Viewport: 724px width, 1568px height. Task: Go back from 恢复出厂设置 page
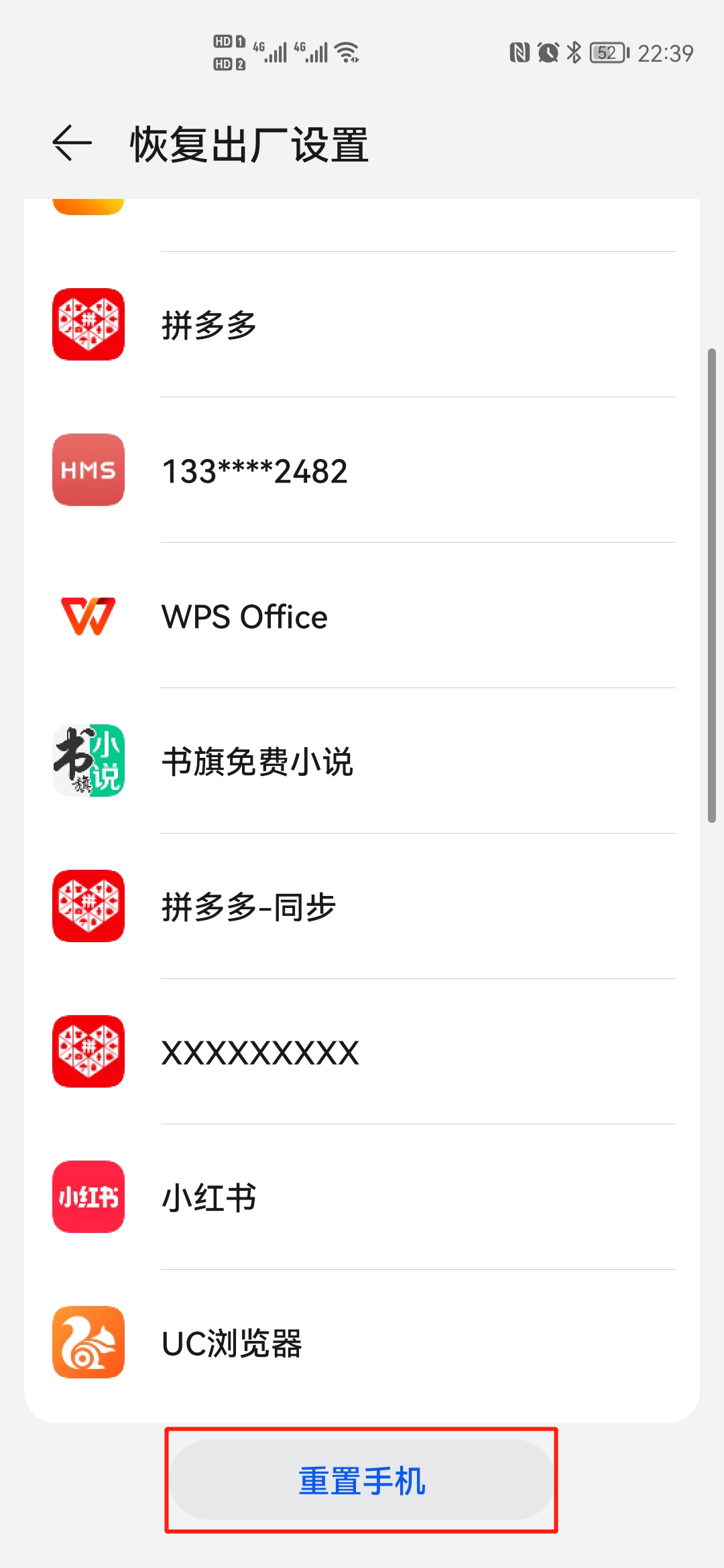coord(72,143)
